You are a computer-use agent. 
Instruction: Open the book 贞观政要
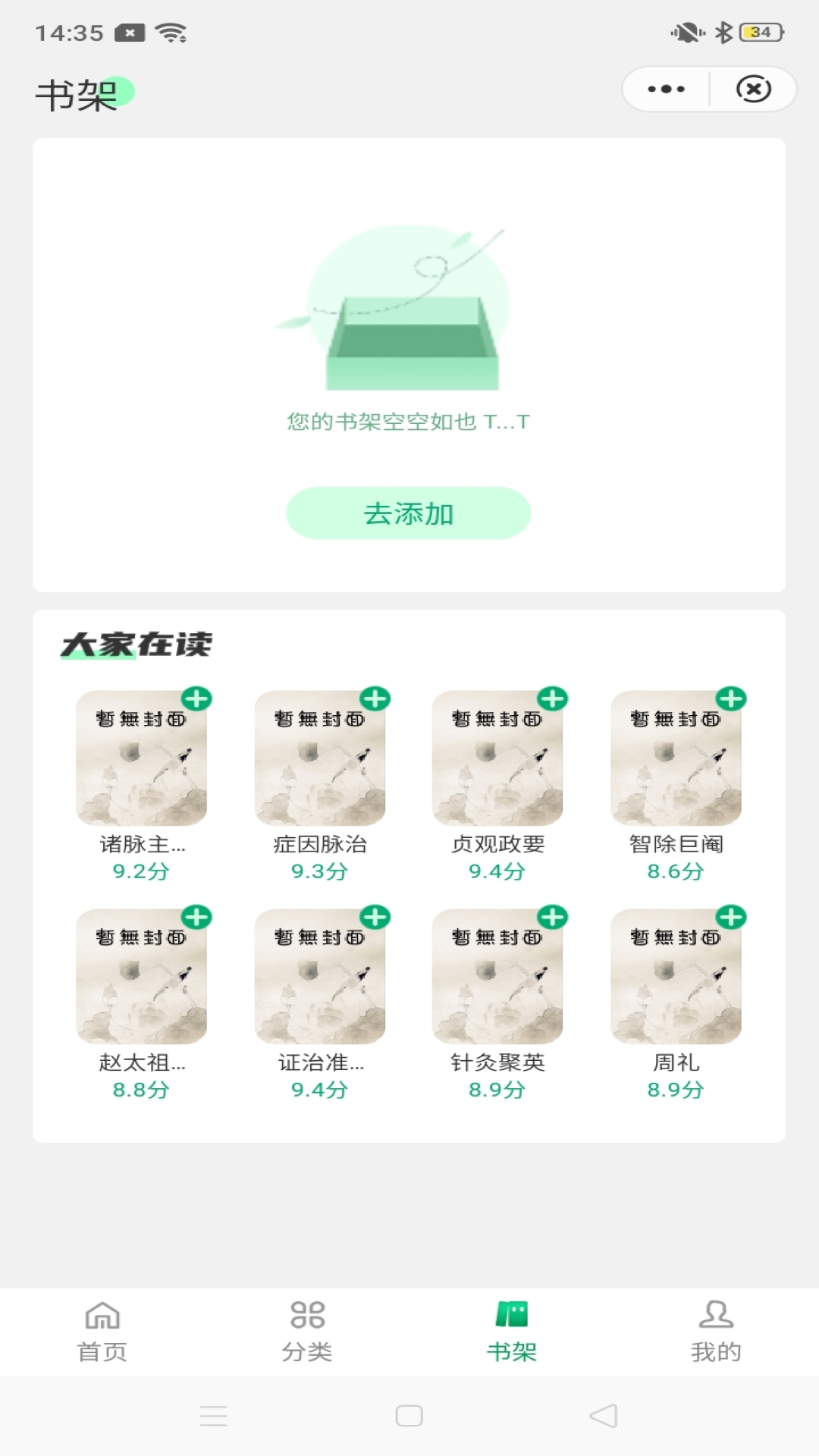point(497,758)
